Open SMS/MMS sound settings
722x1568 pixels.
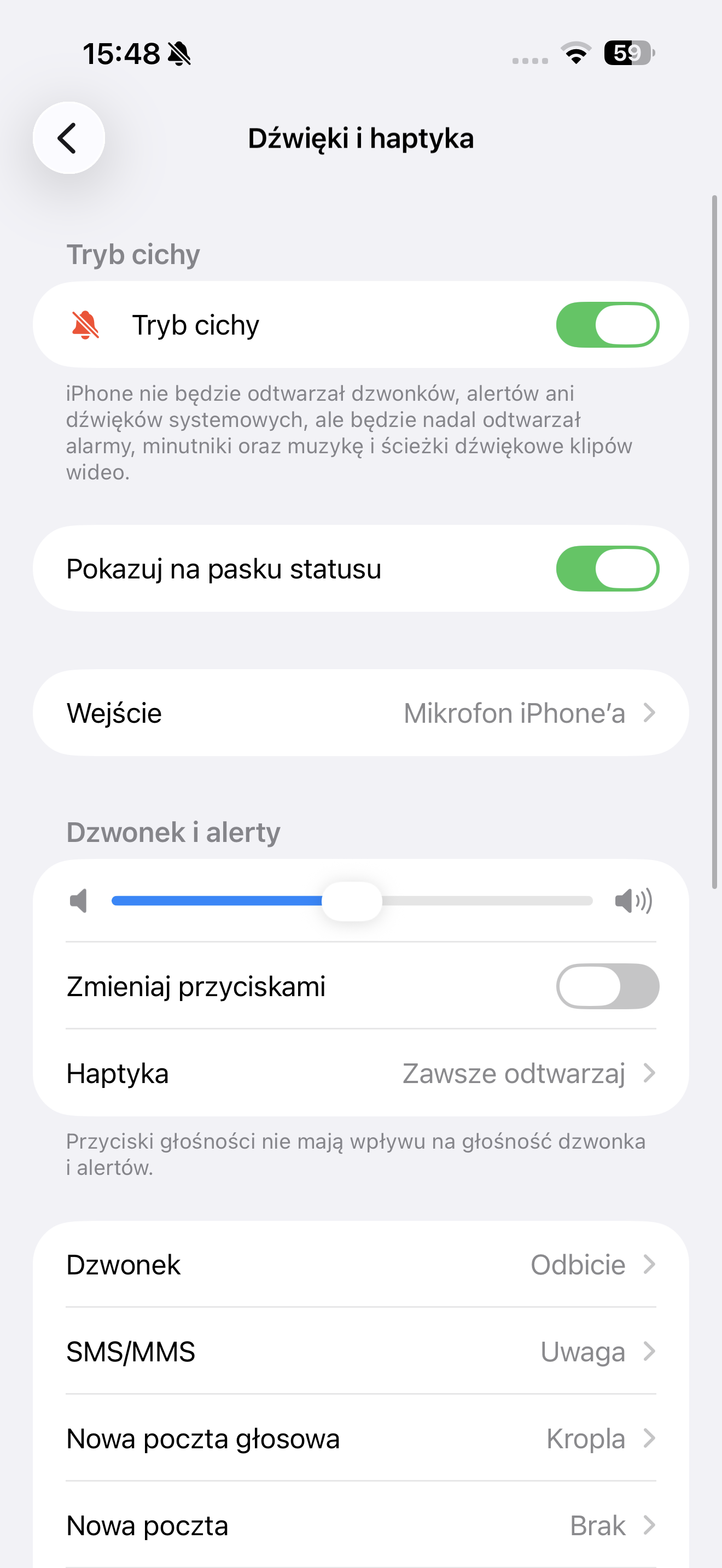point(360,1352)
